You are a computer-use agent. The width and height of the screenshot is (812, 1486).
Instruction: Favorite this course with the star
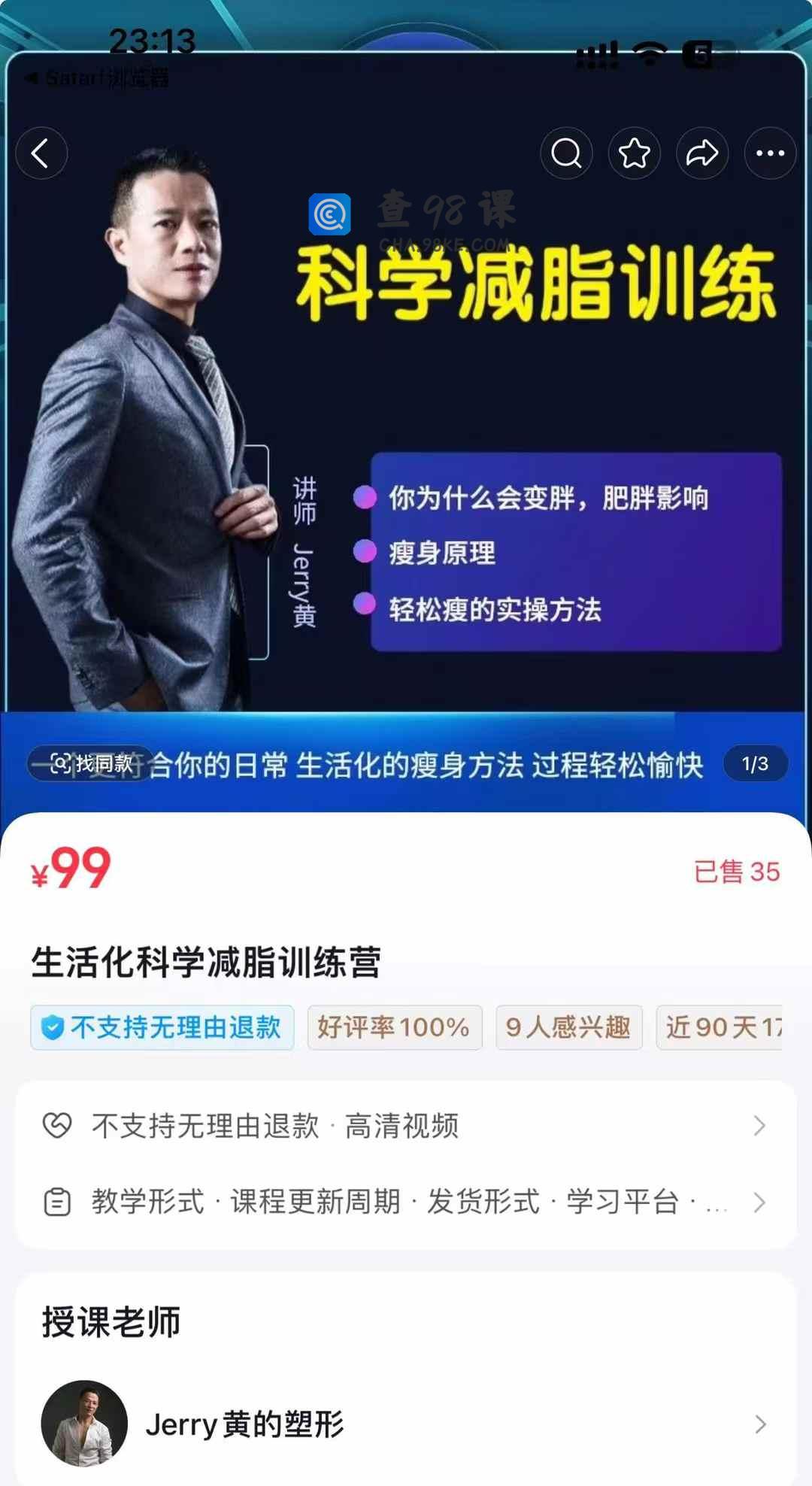click(634, 153)
